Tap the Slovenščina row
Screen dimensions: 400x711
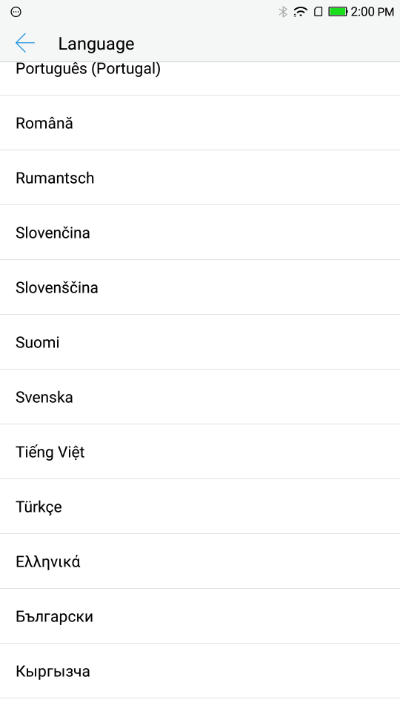tap(200, 287)
